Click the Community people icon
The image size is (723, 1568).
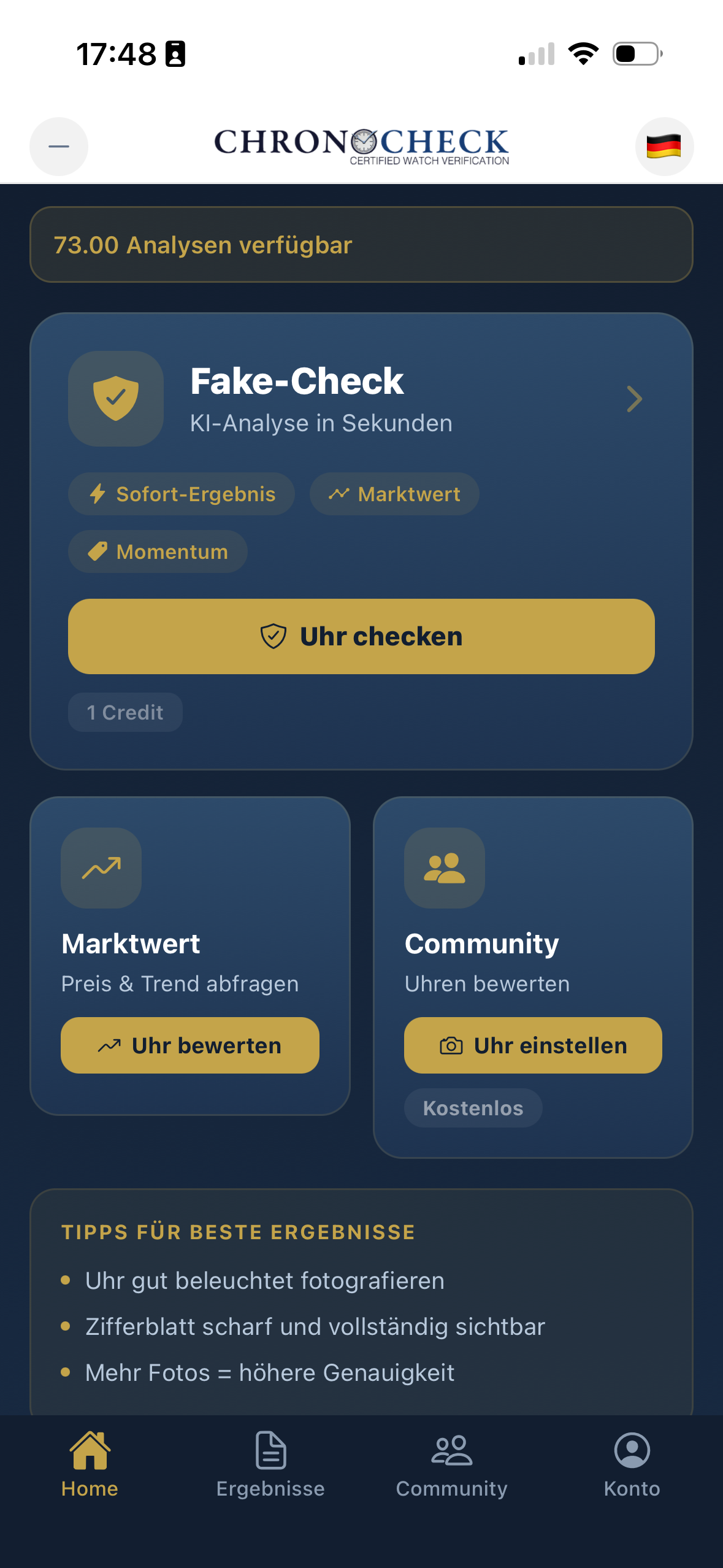coord(444,867)
